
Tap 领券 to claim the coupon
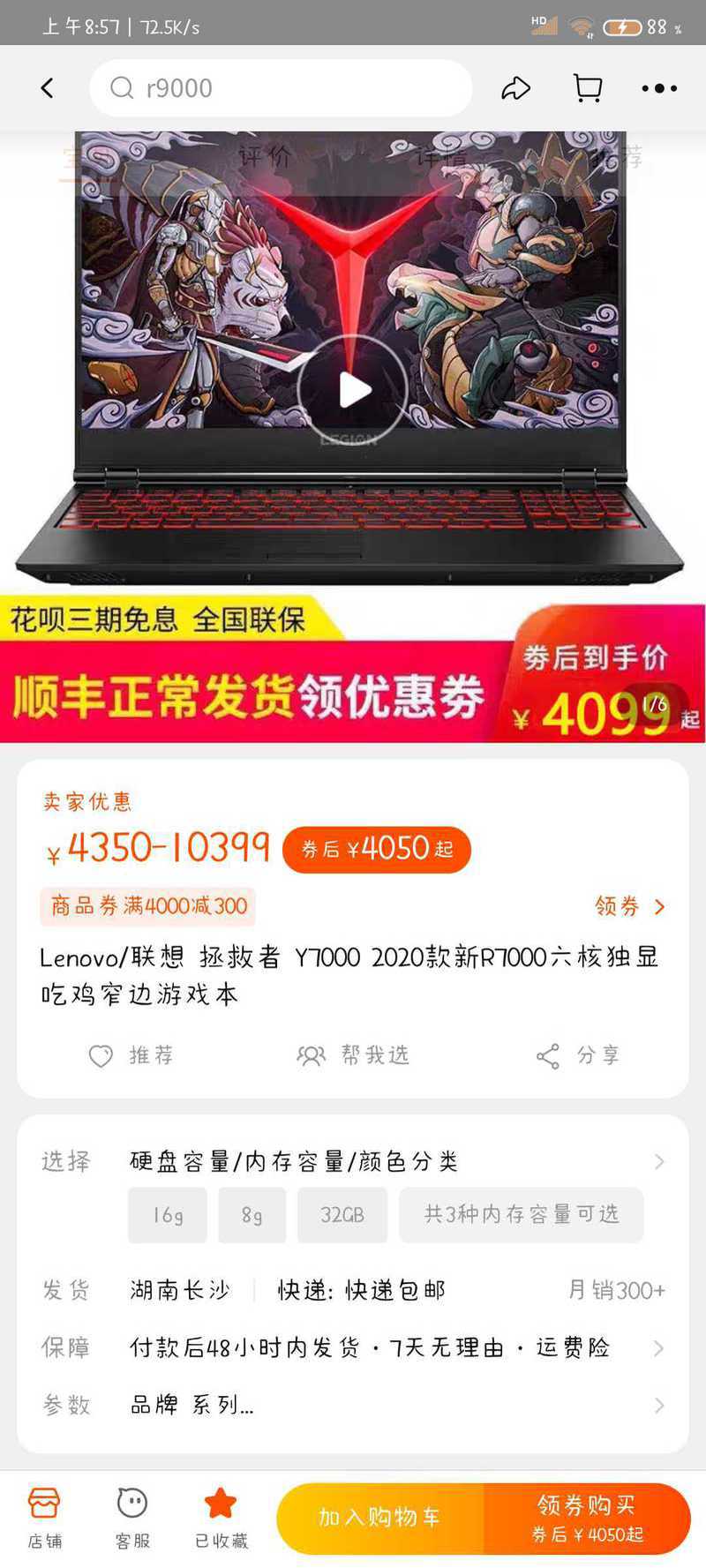coord(629,906)
